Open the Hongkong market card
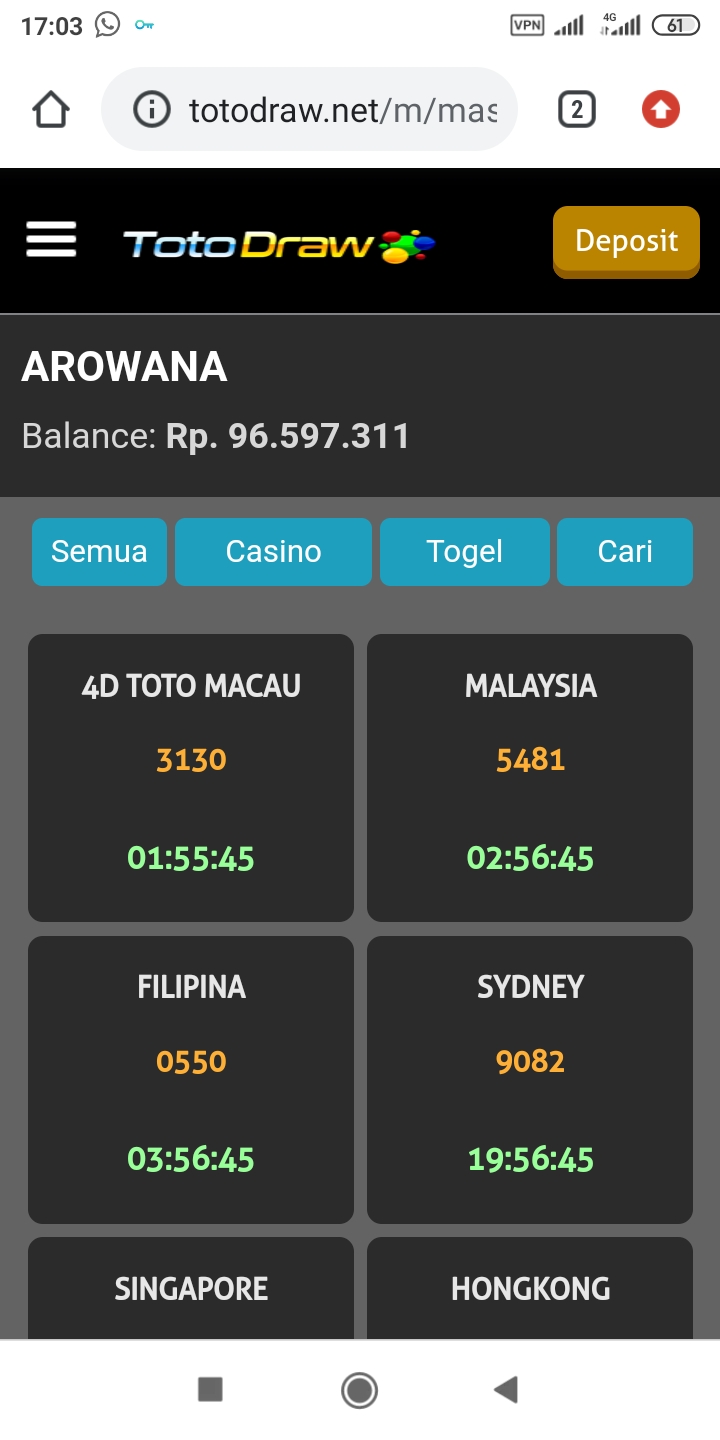The height and width of the screenshot is (1440, 720). (x=530, y=1289)
